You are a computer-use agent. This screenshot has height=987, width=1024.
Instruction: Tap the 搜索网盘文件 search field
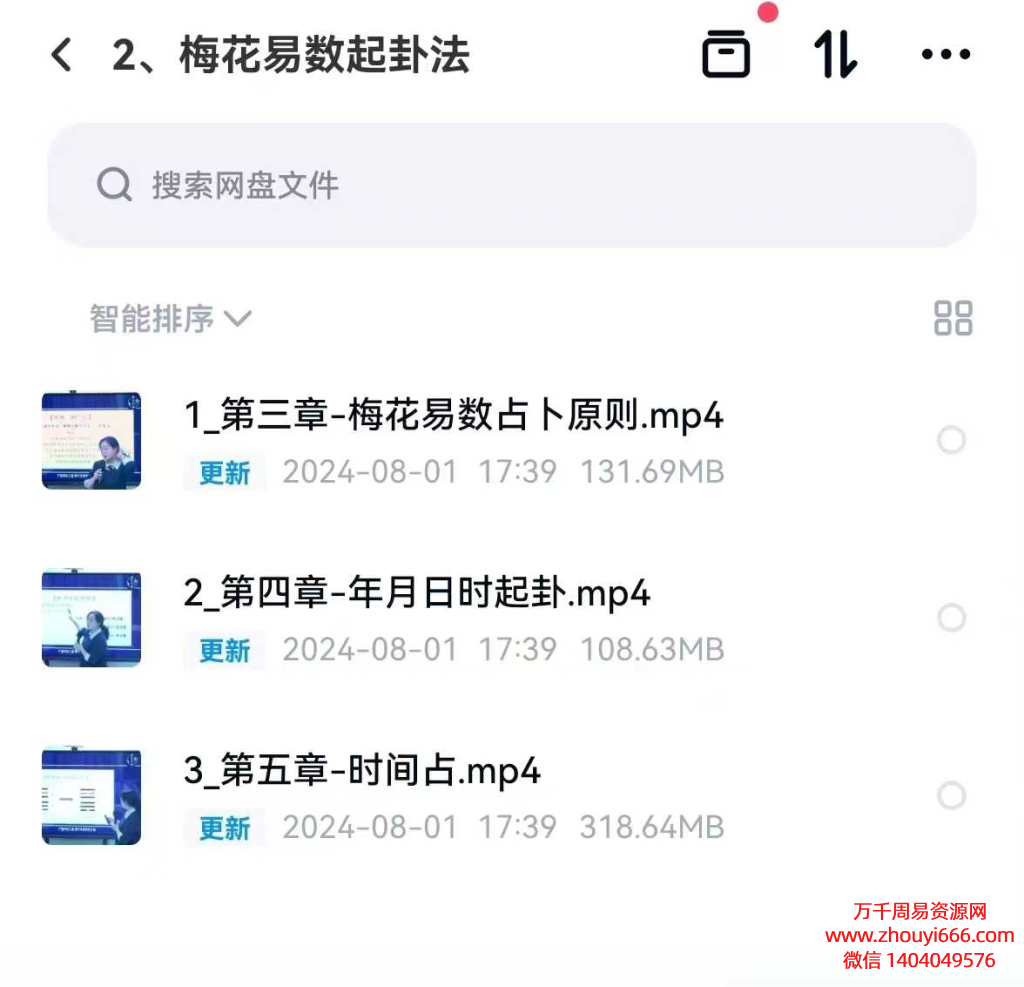pos(511,185)
